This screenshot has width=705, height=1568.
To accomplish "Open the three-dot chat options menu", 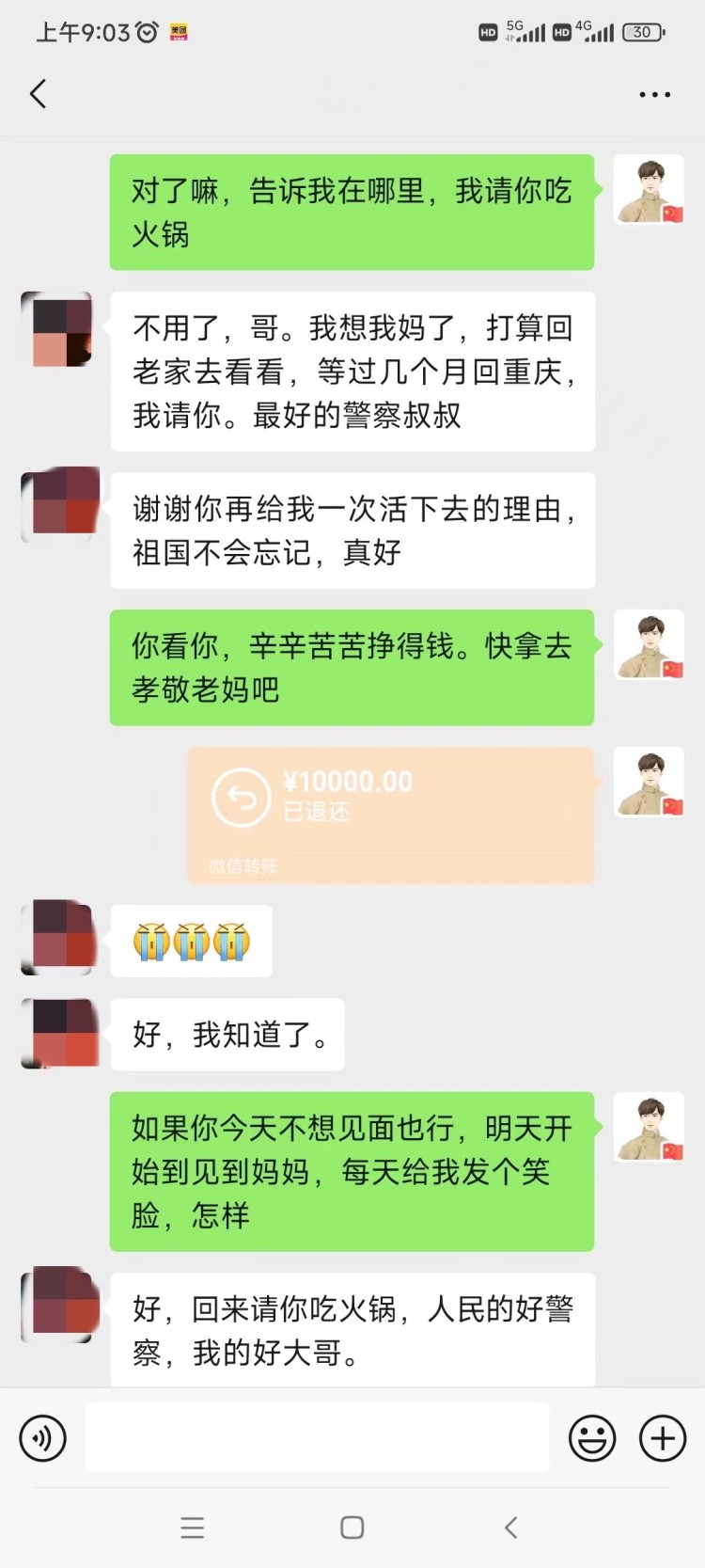I will (x=654, y=95).
